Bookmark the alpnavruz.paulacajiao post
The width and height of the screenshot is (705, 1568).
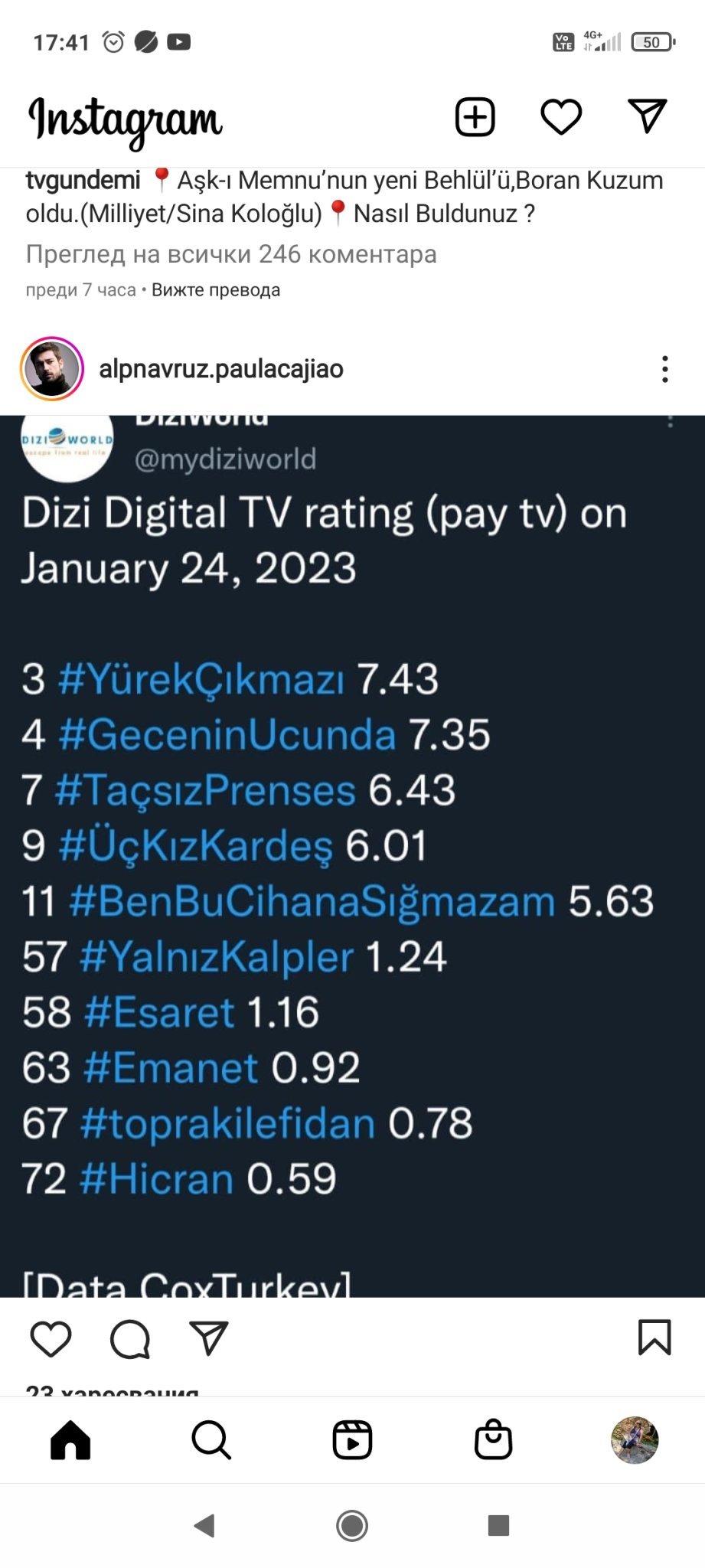pyautogui.click(x=654, y=1338)
